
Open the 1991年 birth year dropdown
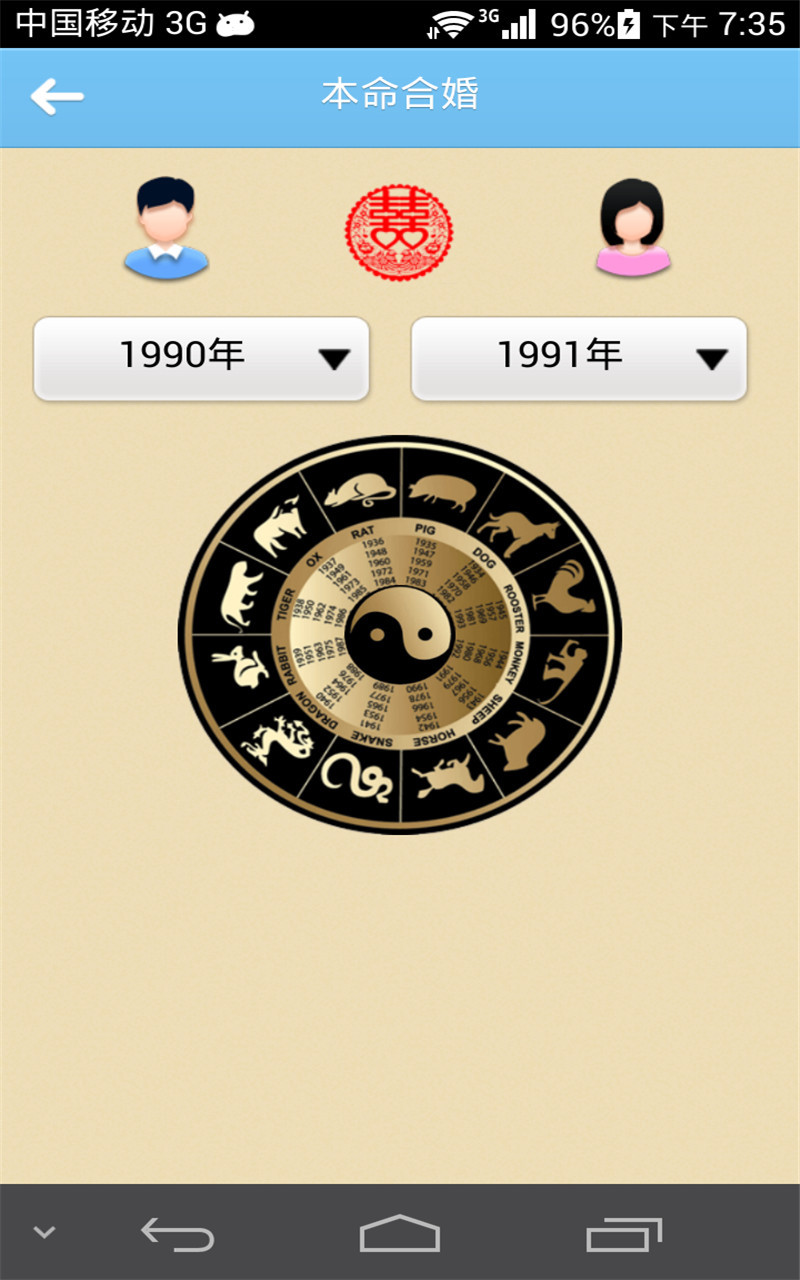[579, 359]
